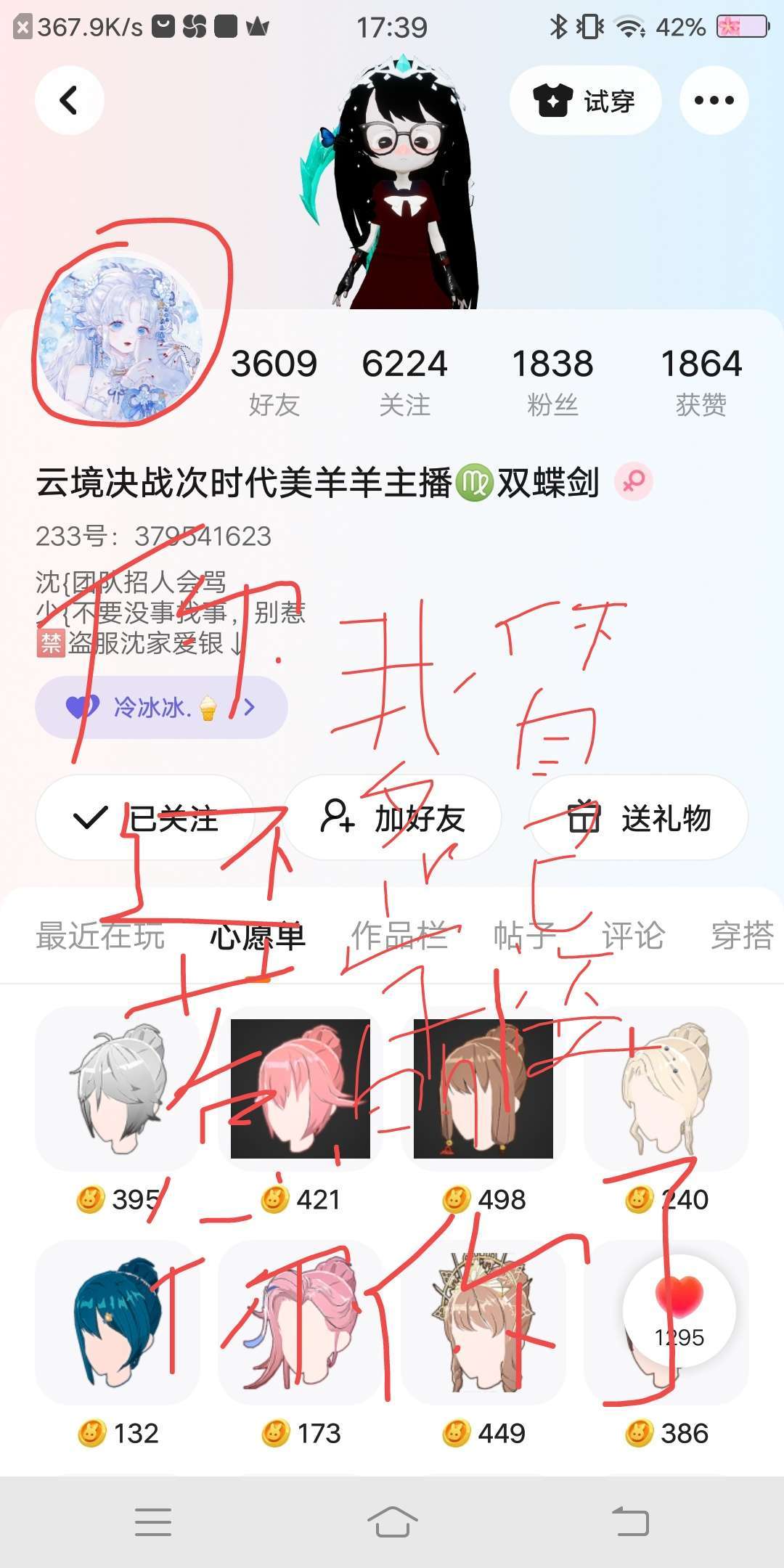784x1568 pixels.
Task: Switch to the 评论 tab
Action: (x=633, y=936)
